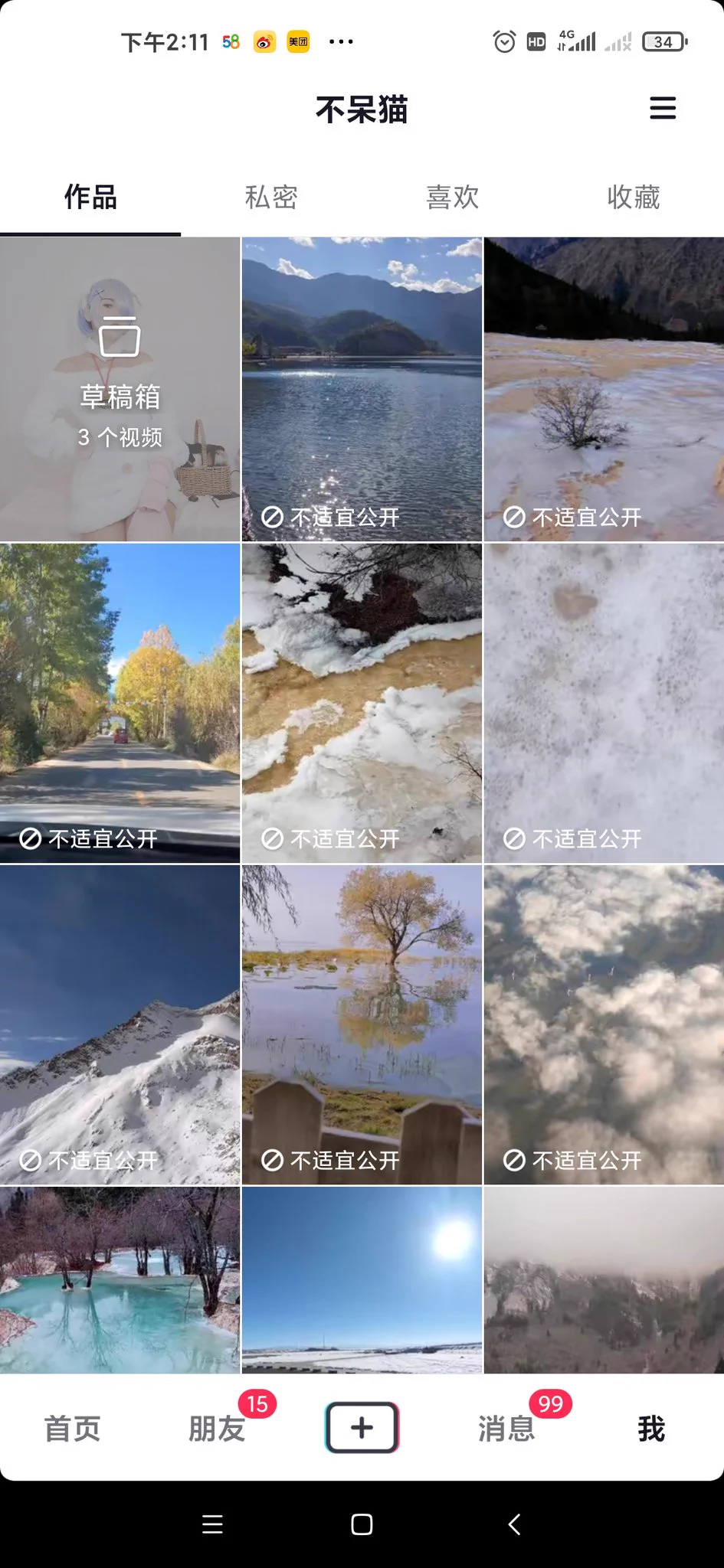Screen dimensions: 724x1568
Task: Switch to the 收藏 tab
Action: 633,198
